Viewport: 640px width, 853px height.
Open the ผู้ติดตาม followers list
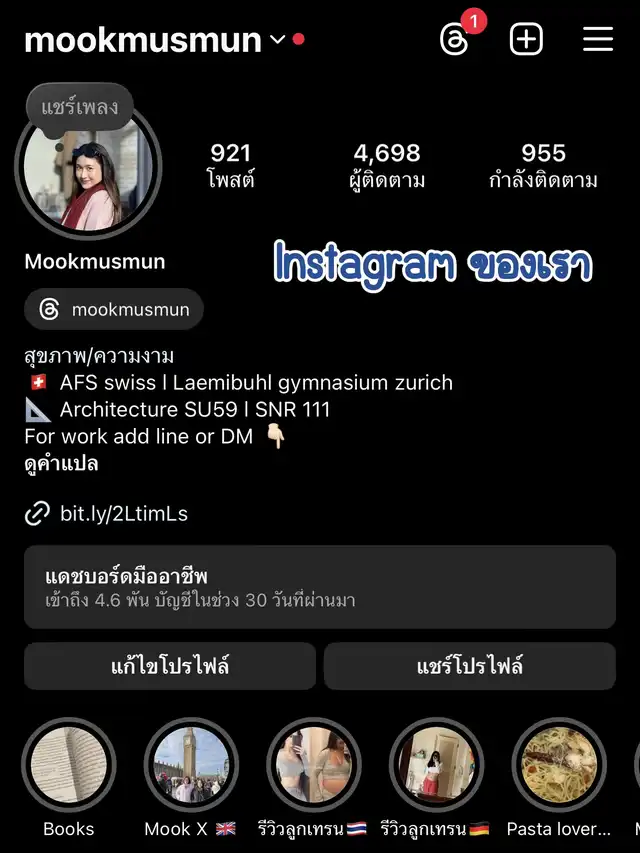[387, 166]
